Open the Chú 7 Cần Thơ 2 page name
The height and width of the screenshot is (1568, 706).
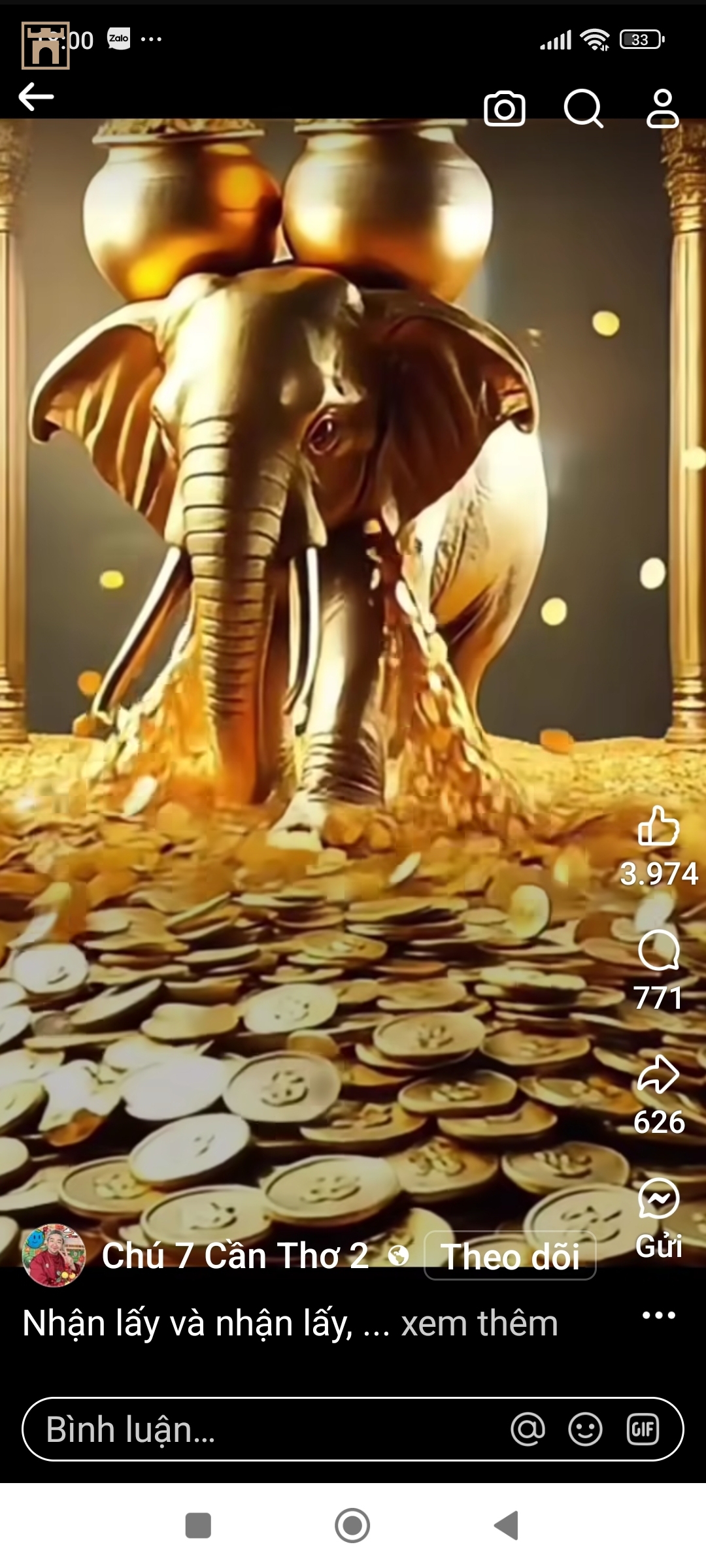pos(235,1256)
